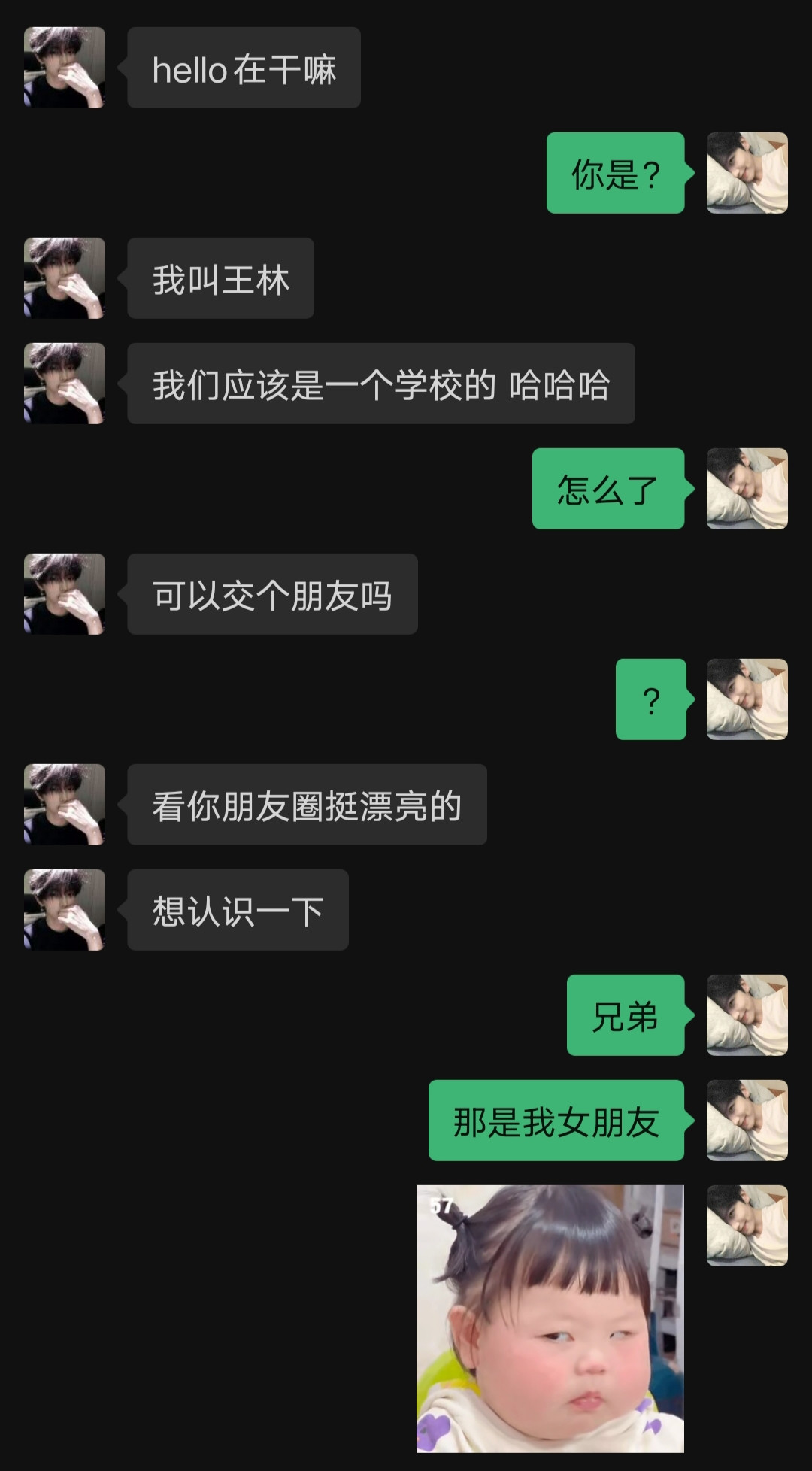Open the baby photo message
The height and width of the screenshot is (1471, 812).
click(550, 1318)
